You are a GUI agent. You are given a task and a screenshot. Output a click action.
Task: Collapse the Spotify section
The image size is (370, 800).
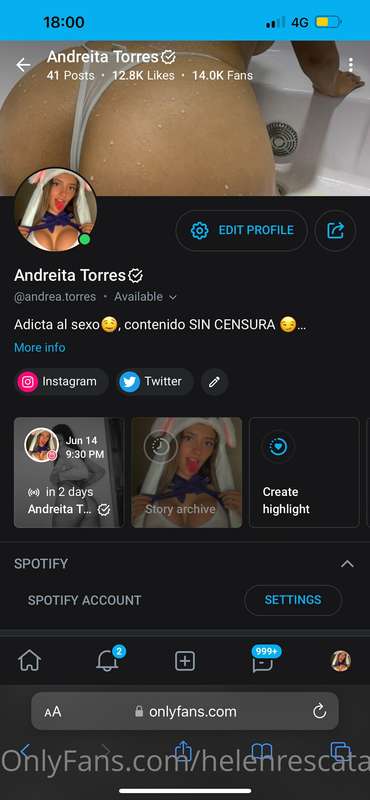347,564
